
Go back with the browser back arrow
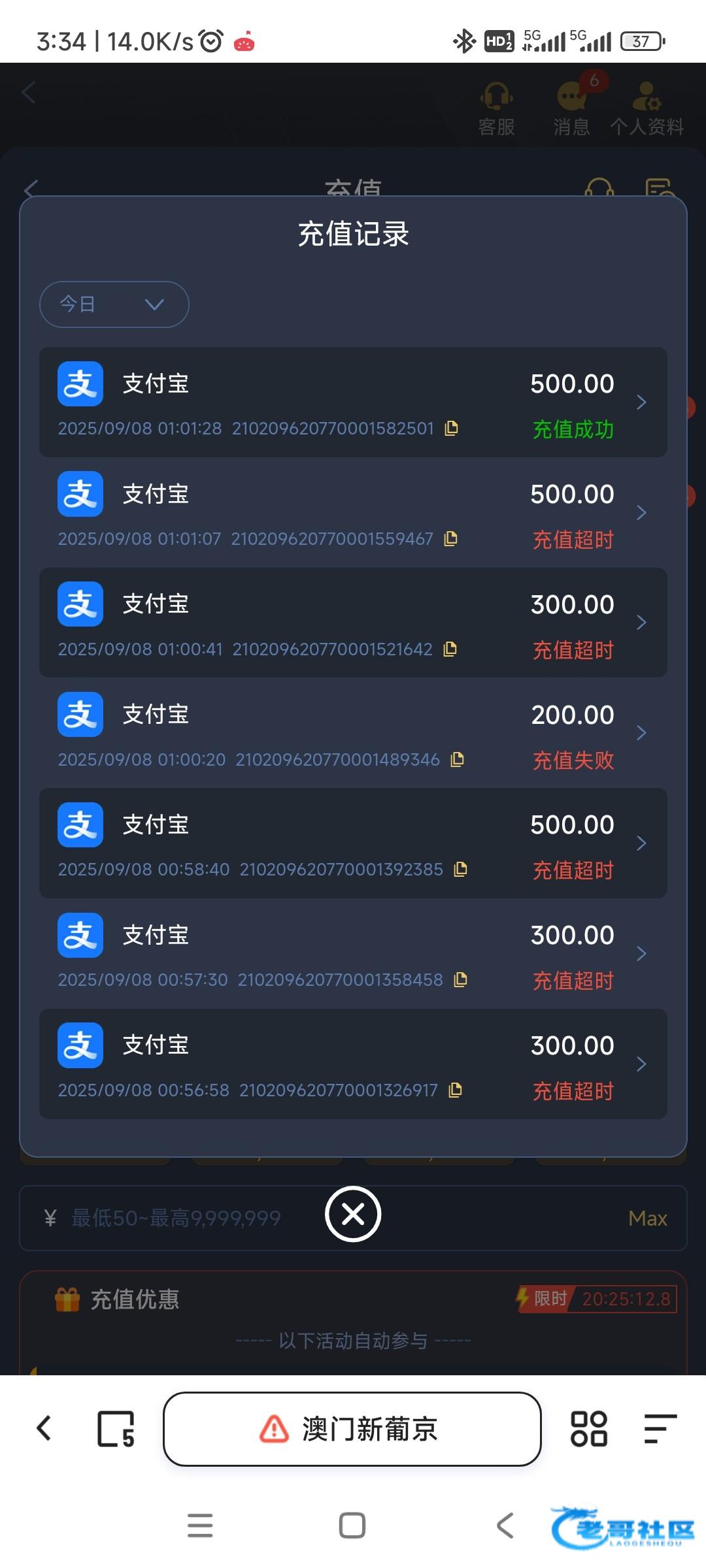click(x=44, y=1428)
